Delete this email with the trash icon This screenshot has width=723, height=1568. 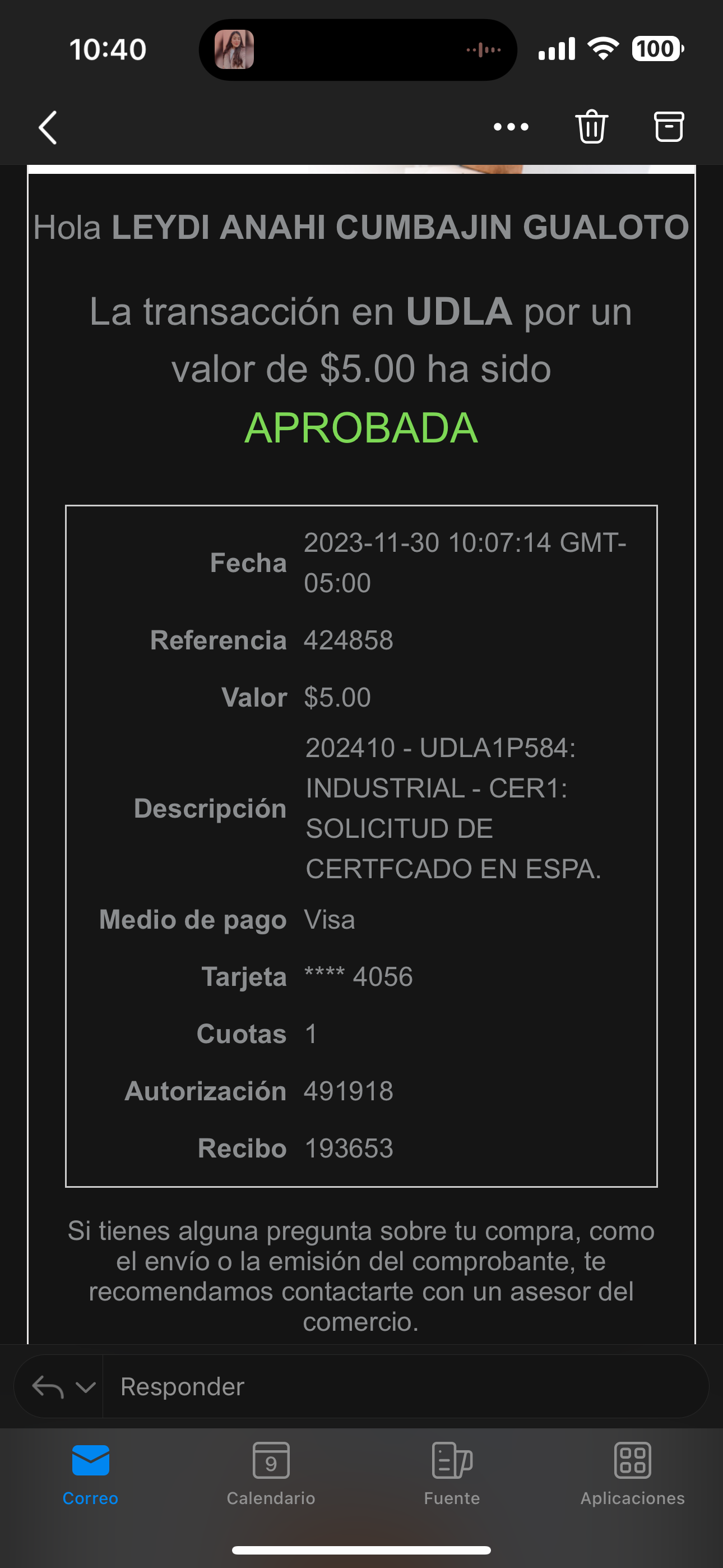(x=591, y=127)
